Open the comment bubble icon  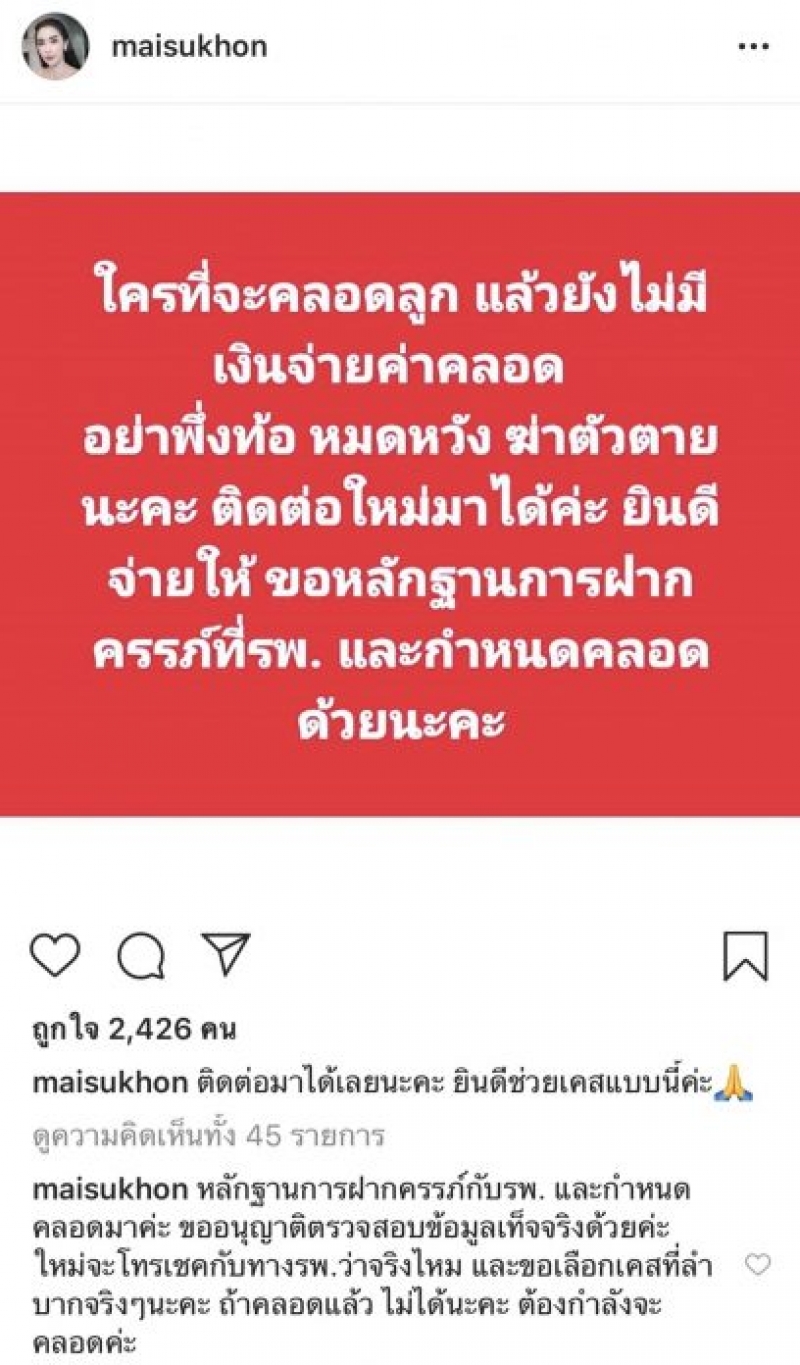tap(140, 957)
